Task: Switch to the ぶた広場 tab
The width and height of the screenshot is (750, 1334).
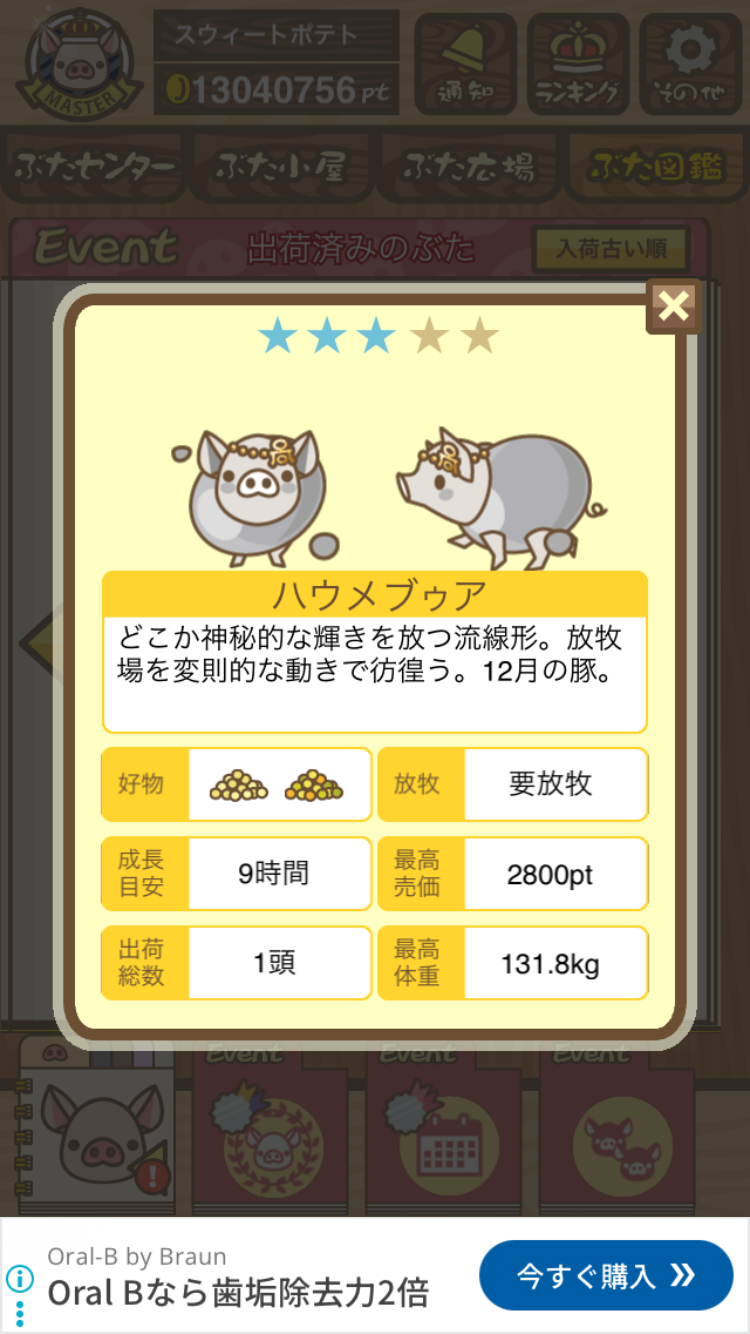Action: pos(468,167)
